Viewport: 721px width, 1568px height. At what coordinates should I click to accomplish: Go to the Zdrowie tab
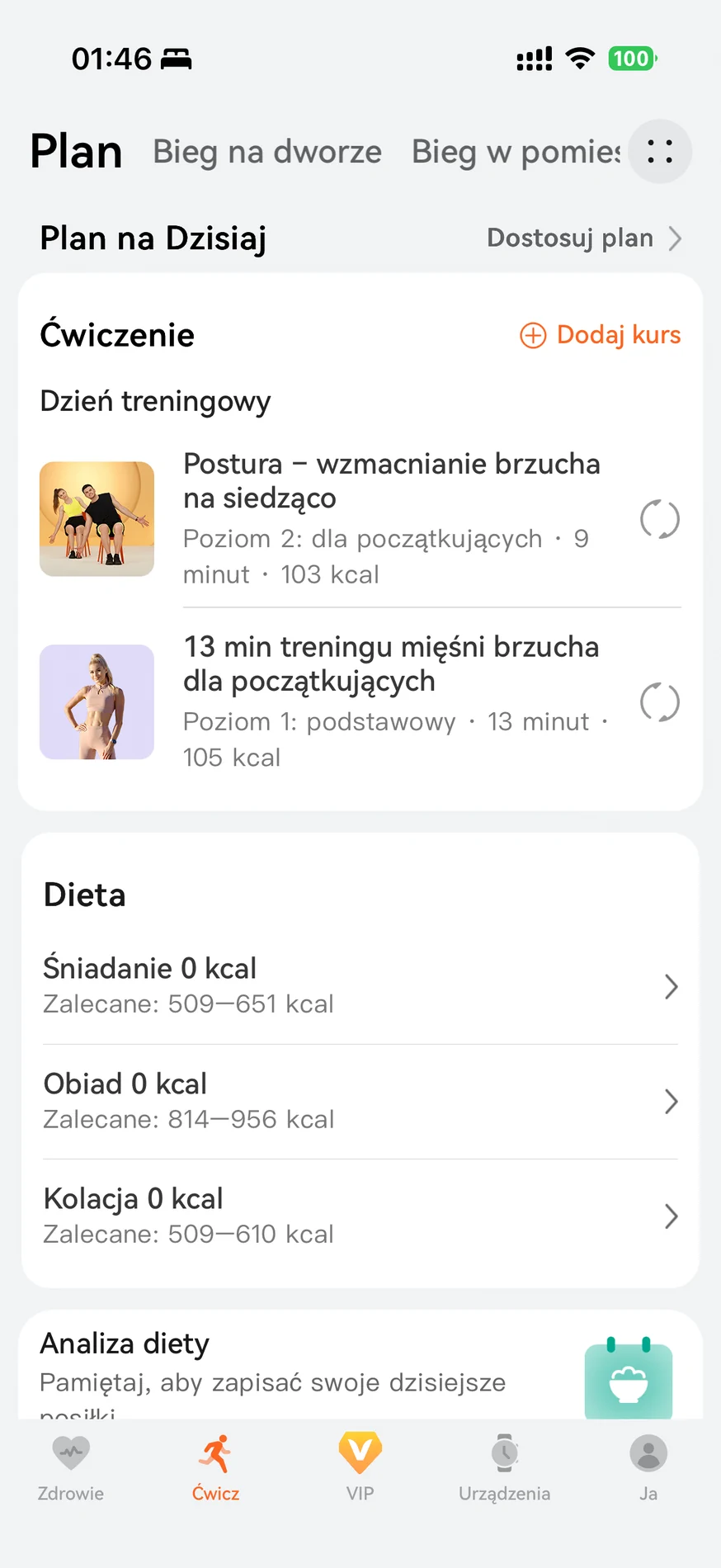(71, 1469)
